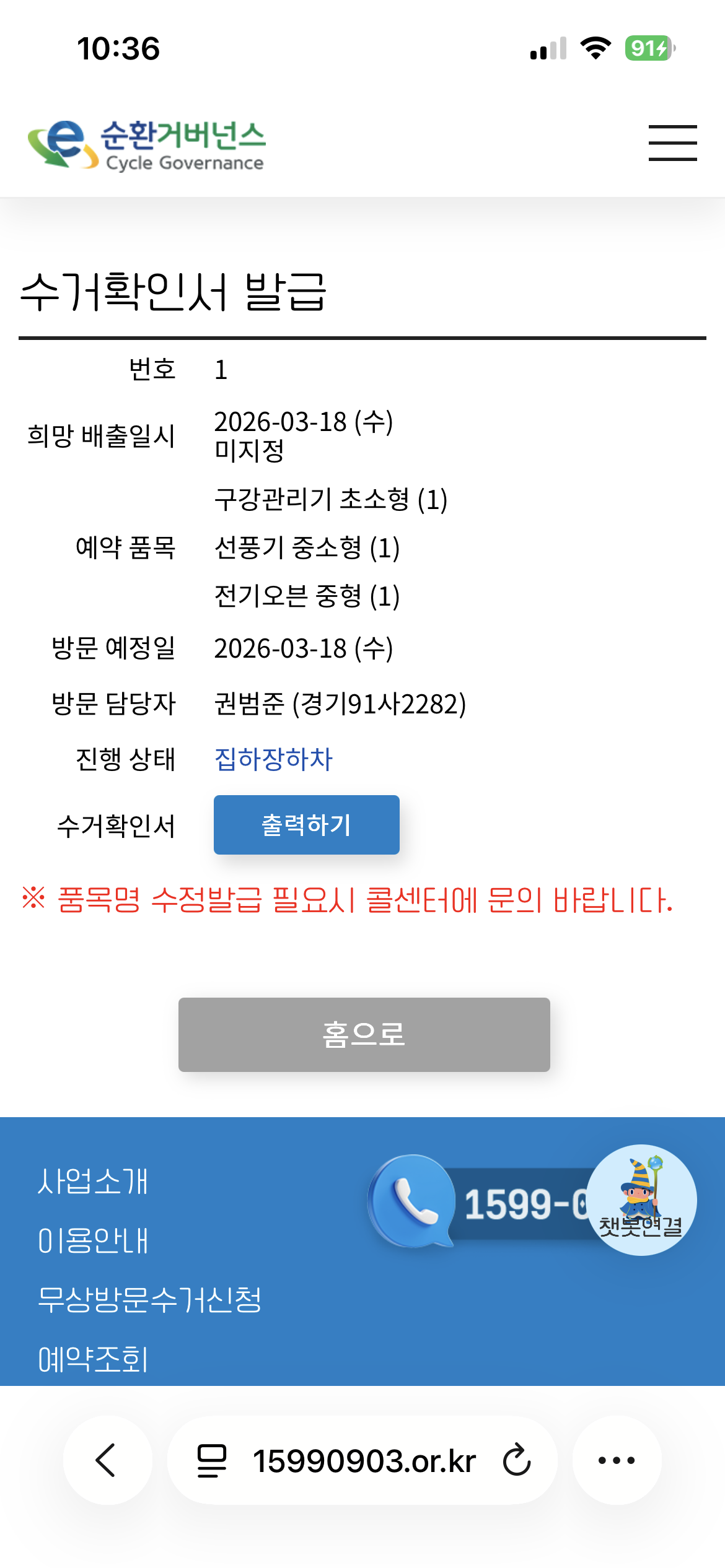Open the hamburger menu
Viewport: 725px width, 1568px height.
coord(673,143)
